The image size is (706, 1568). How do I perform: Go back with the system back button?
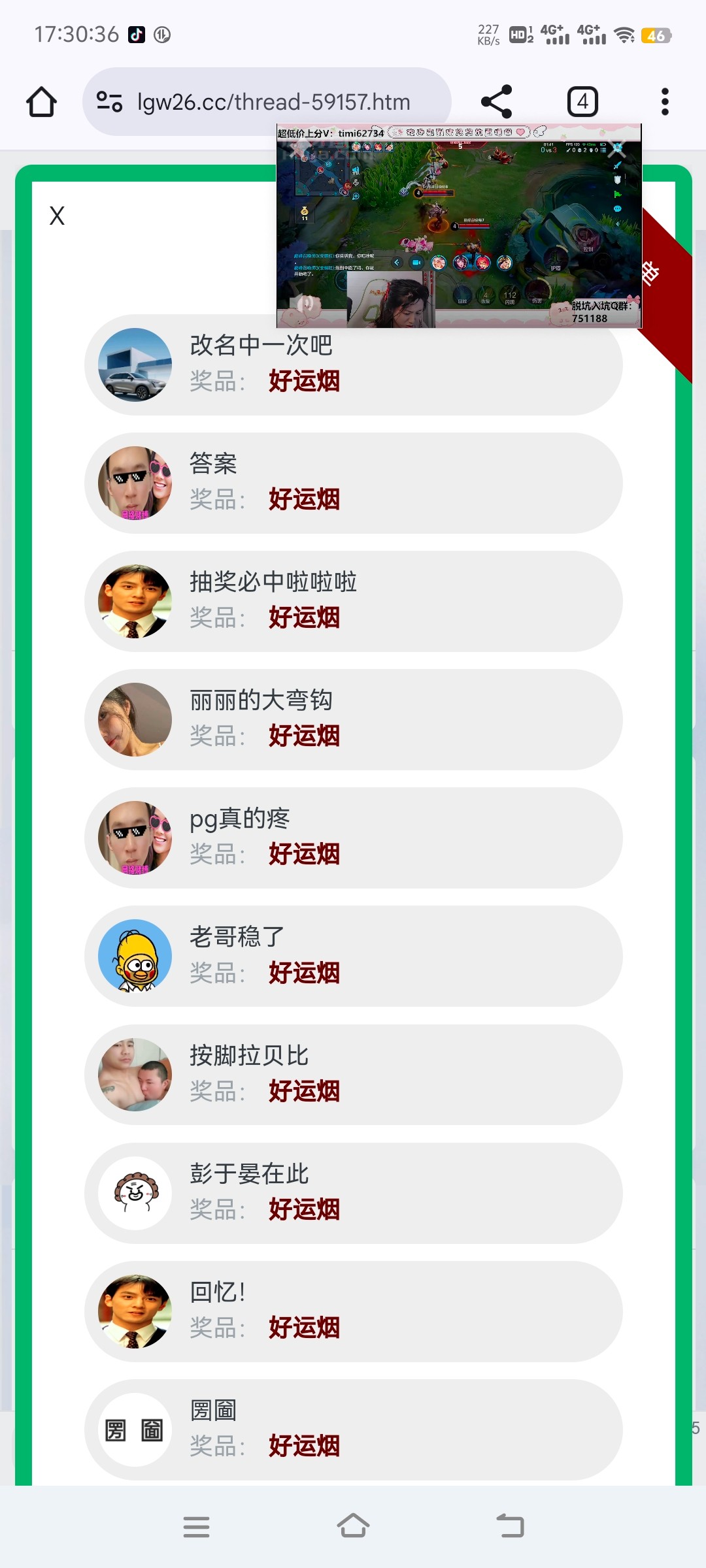(510, 1526)
